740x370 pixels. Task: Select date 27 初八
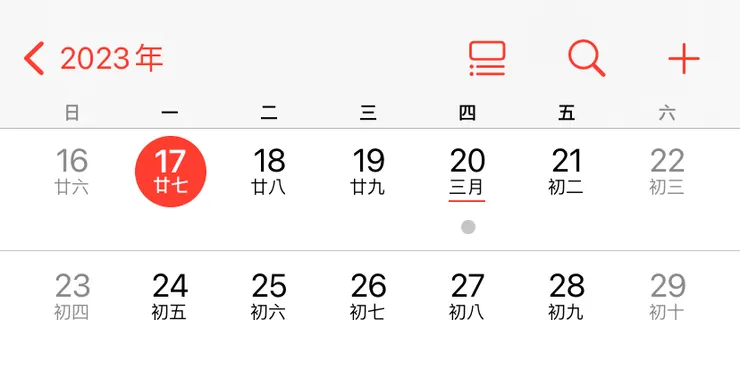467,296
